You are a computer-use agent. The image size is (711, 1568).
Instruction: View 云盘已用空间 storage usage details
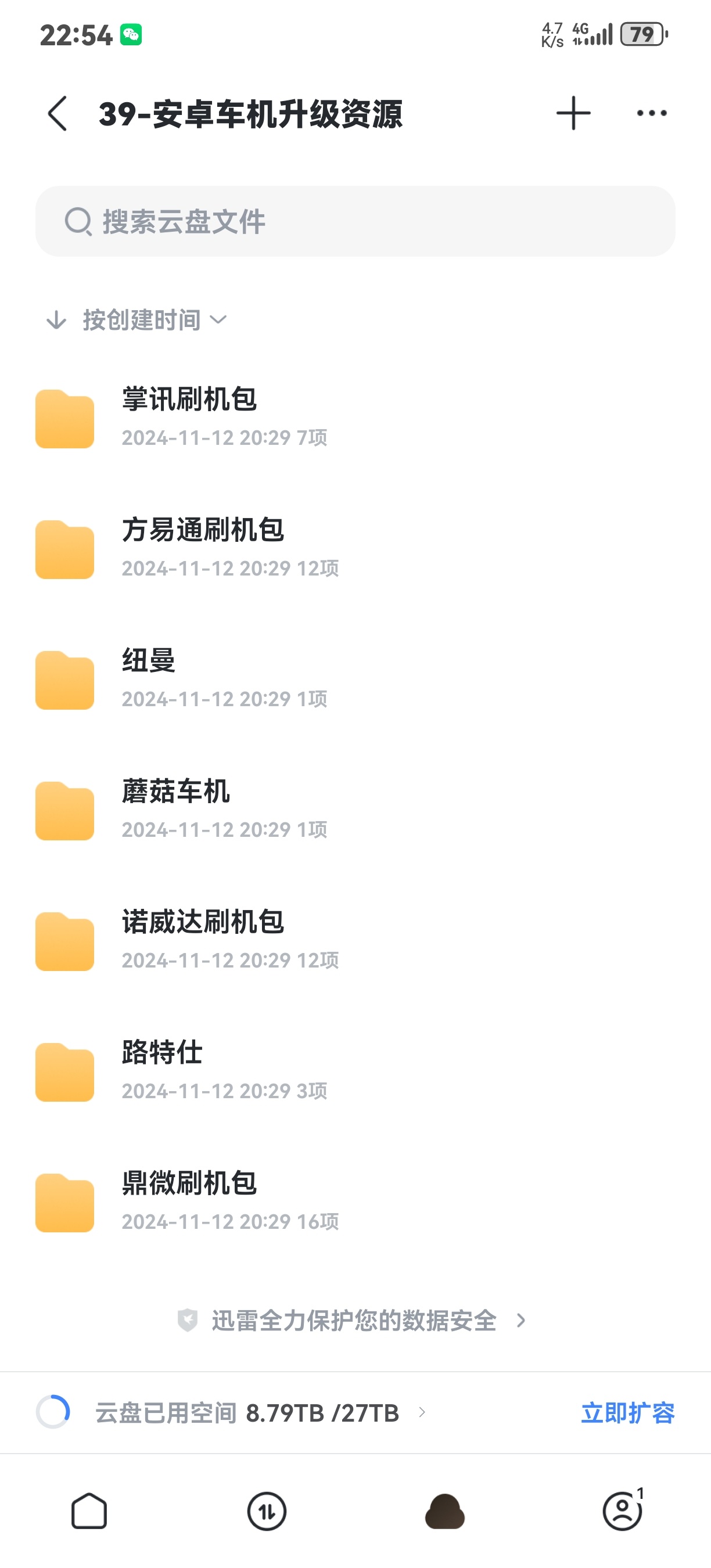[246, 1413]
